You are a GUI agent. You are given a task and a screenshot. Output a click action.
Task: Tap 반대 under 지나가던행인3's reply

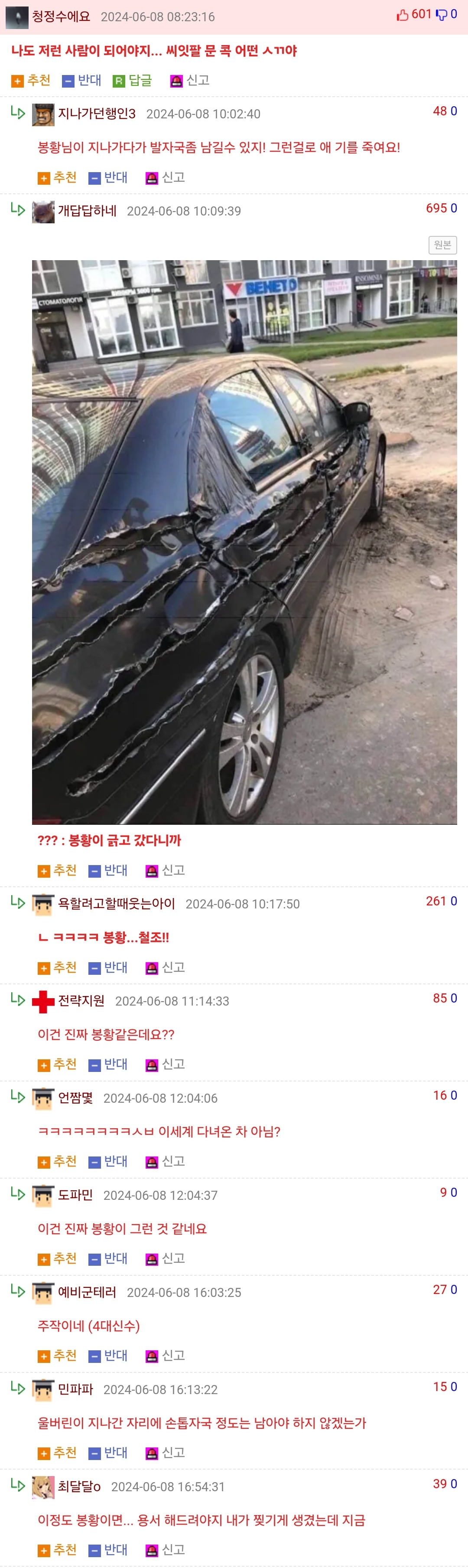(x=108, y=178)
